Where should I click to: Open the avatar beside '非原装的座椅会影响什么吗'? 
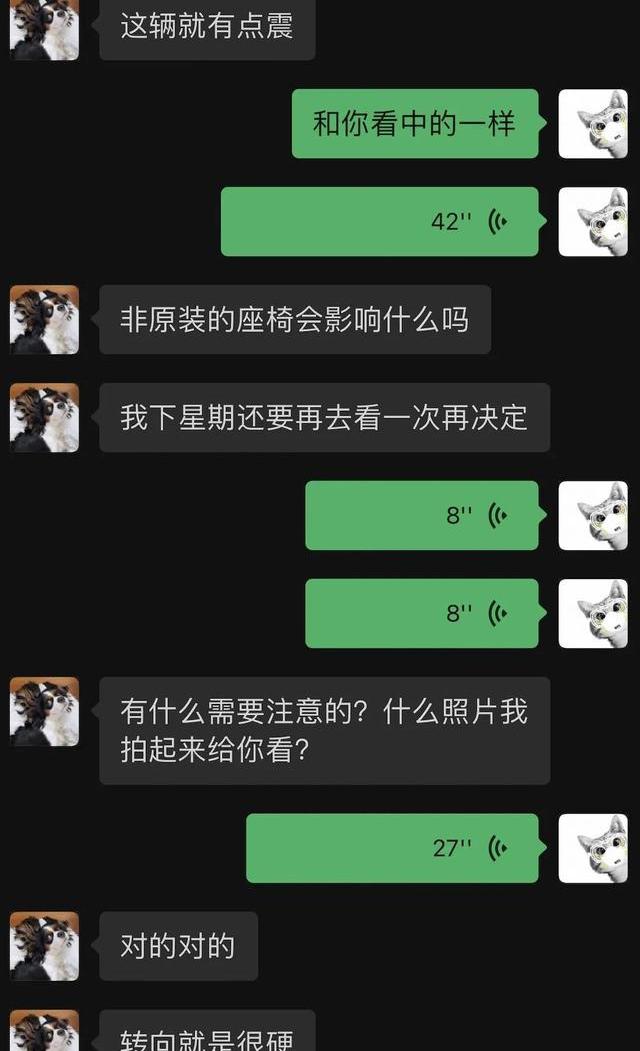click(x=44, y=320)
